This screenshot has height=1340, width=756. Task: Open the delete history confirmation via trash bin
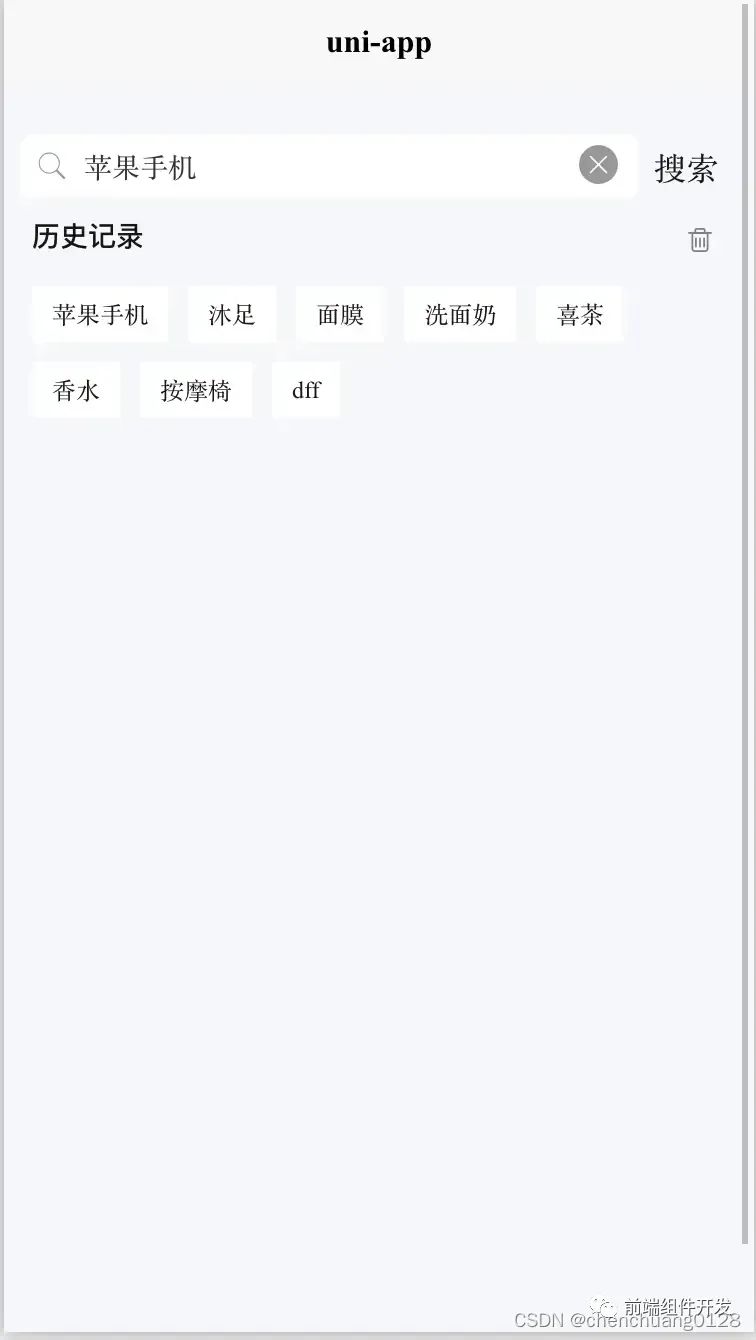pyautogui.click(x=700, y=239)
